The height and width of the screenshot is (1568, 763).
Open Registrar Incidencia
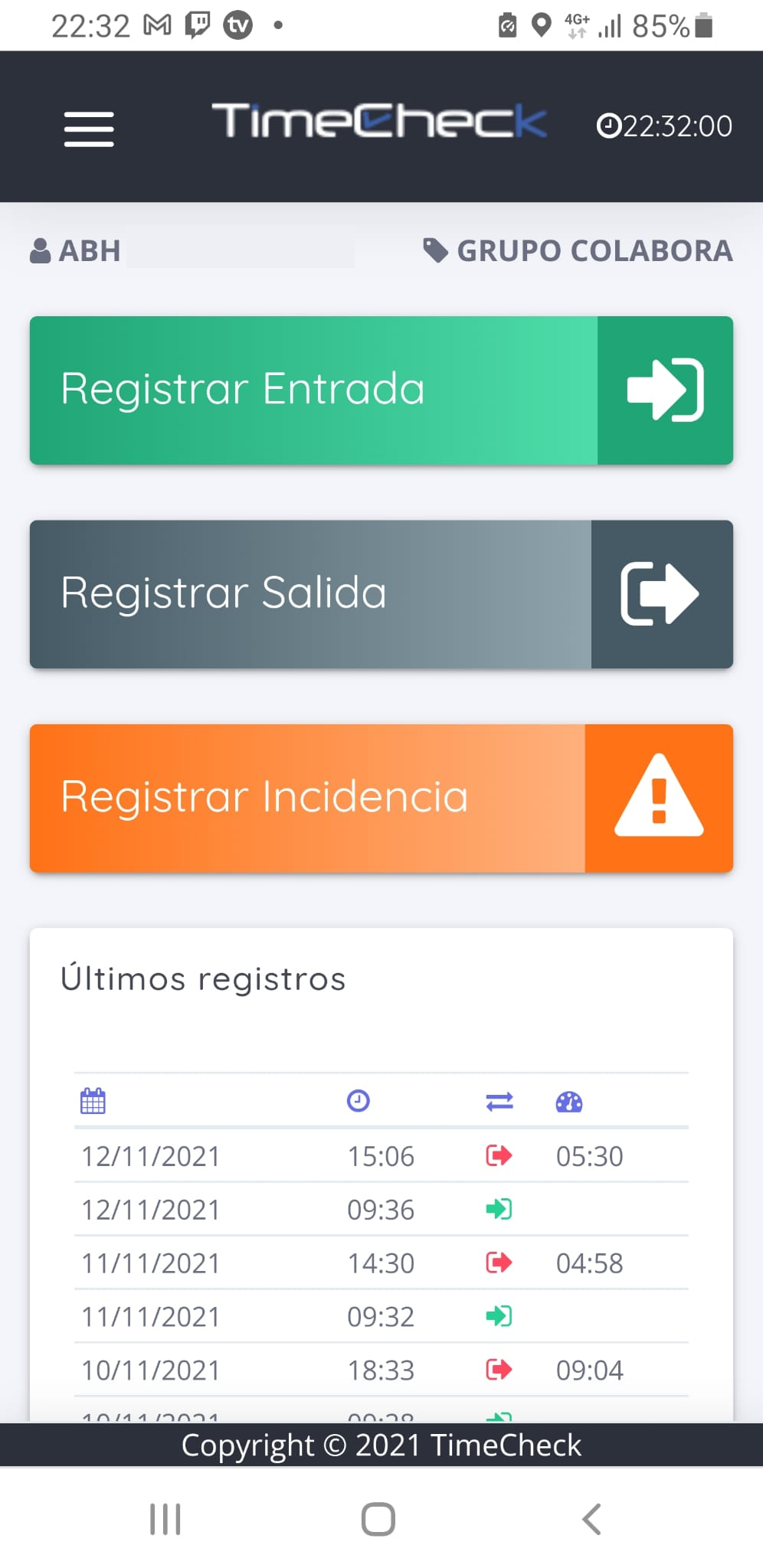[x=381, y=798]
